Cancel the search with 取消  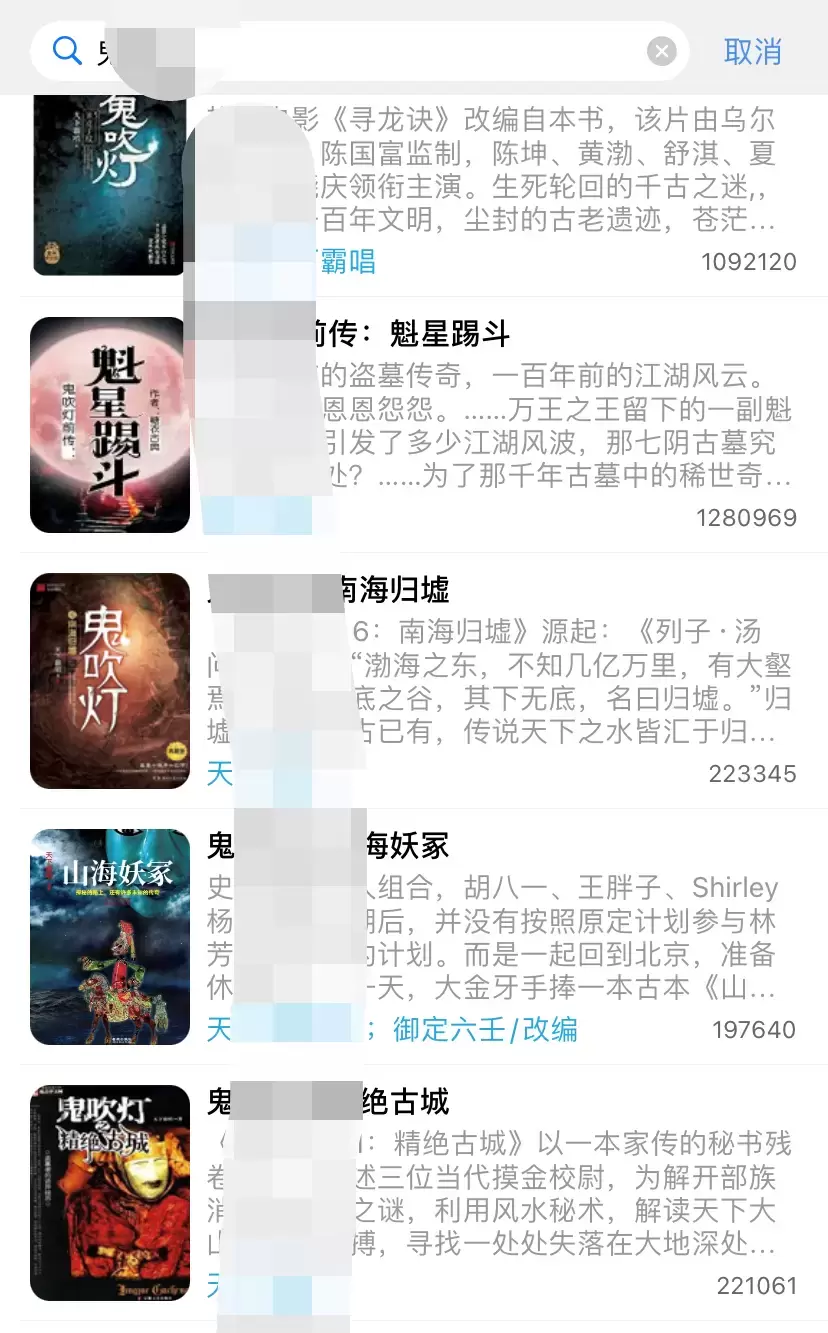752,51
